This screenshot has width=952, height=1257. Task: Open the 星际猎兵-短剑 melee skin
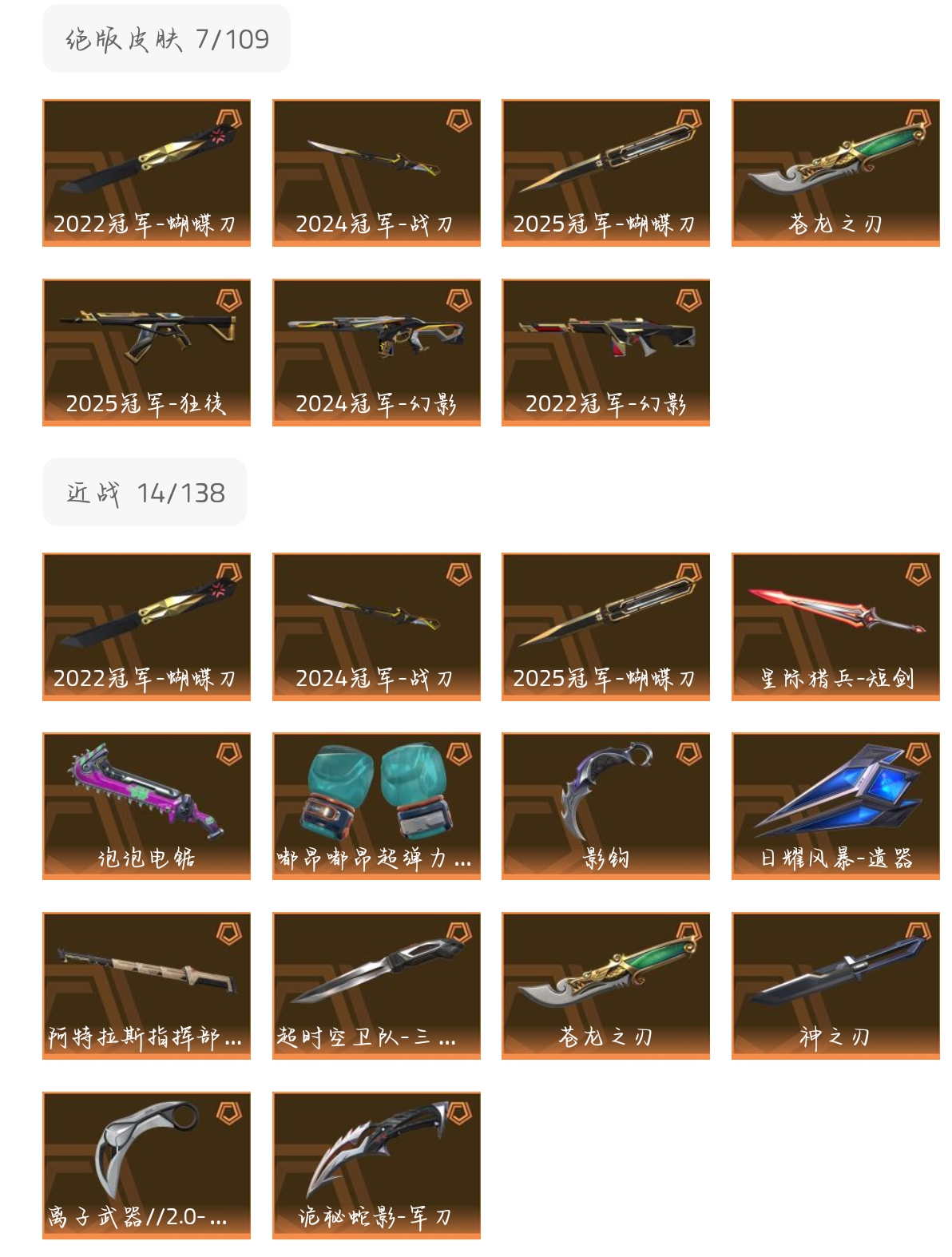(835, 626)
